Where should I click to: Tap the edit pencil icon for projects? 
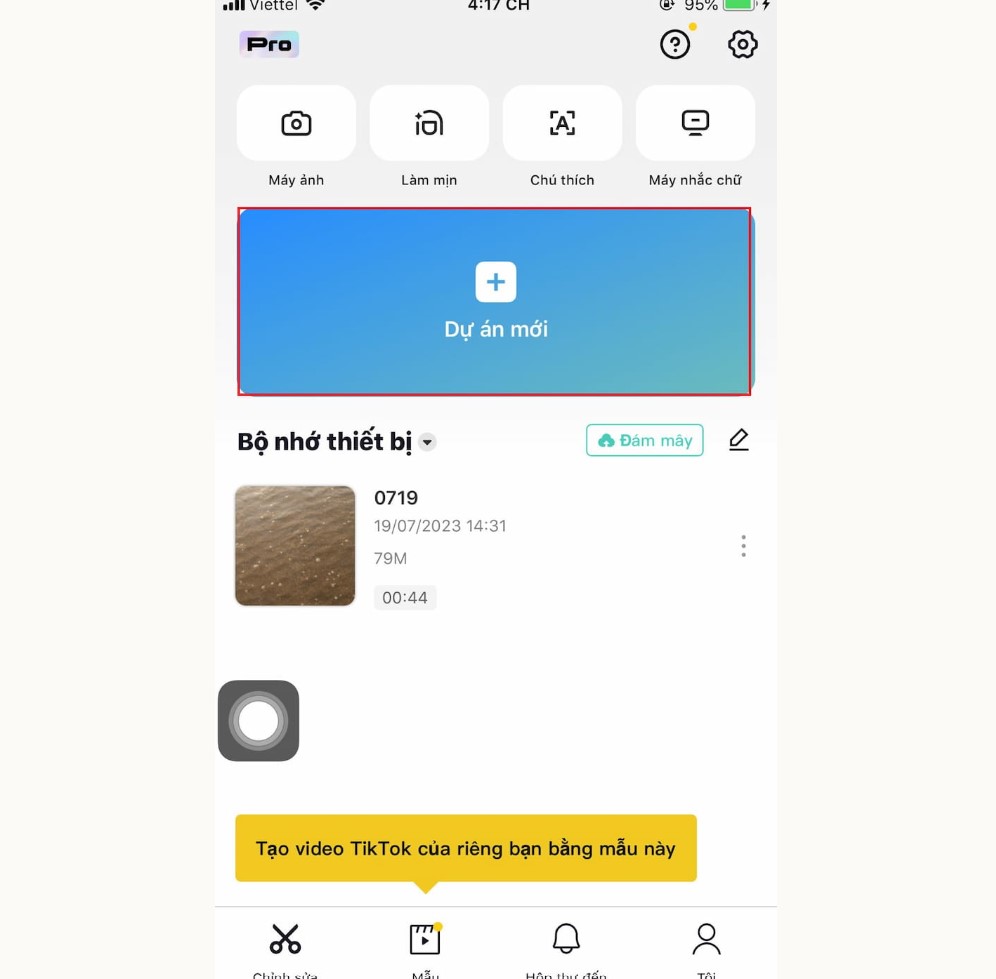coord(738,440)
